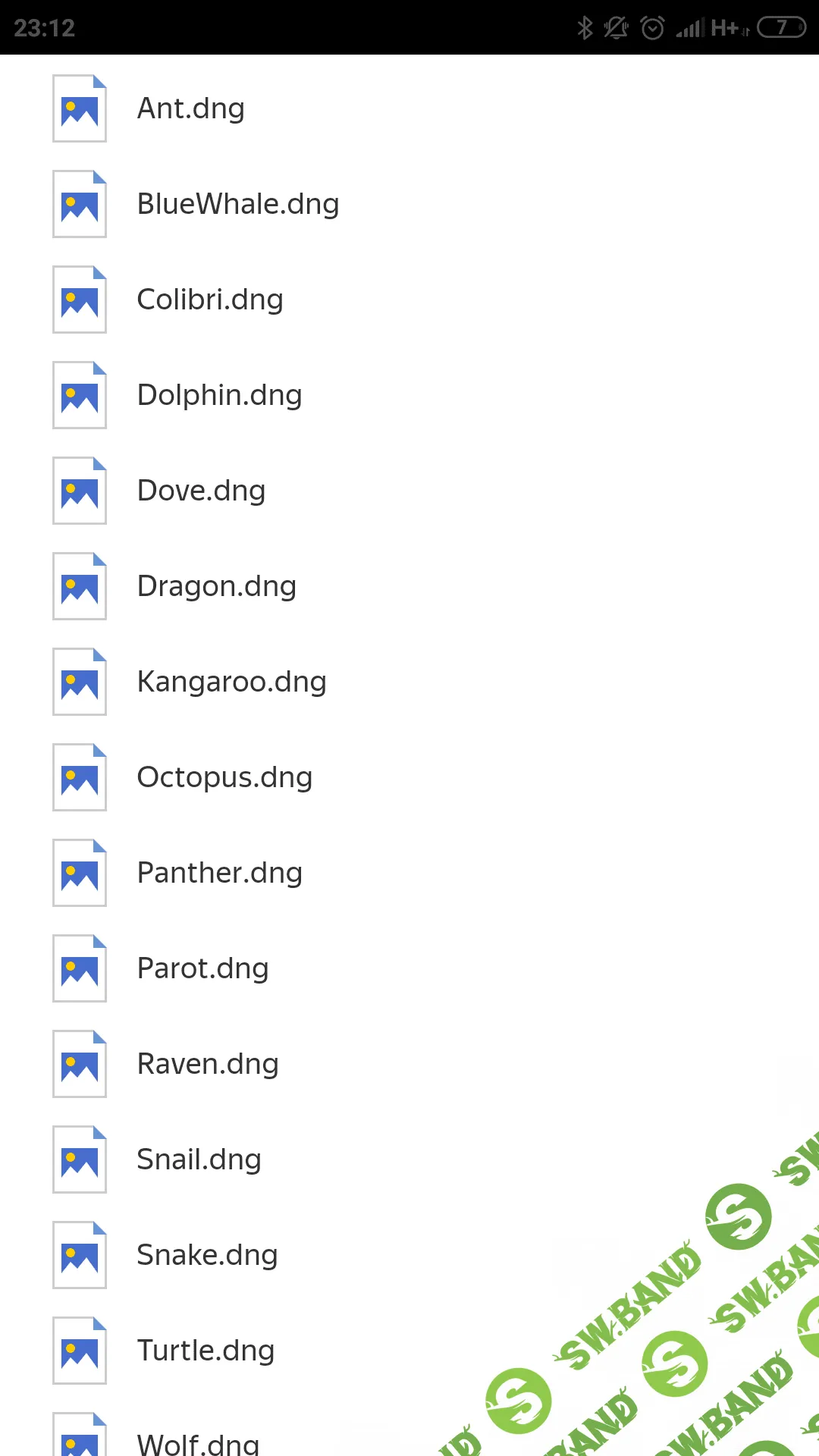The width and height of the screenshot is (819, 1456).
Task: Open Wolf.dng
Action: click(x=198, y=1441)
